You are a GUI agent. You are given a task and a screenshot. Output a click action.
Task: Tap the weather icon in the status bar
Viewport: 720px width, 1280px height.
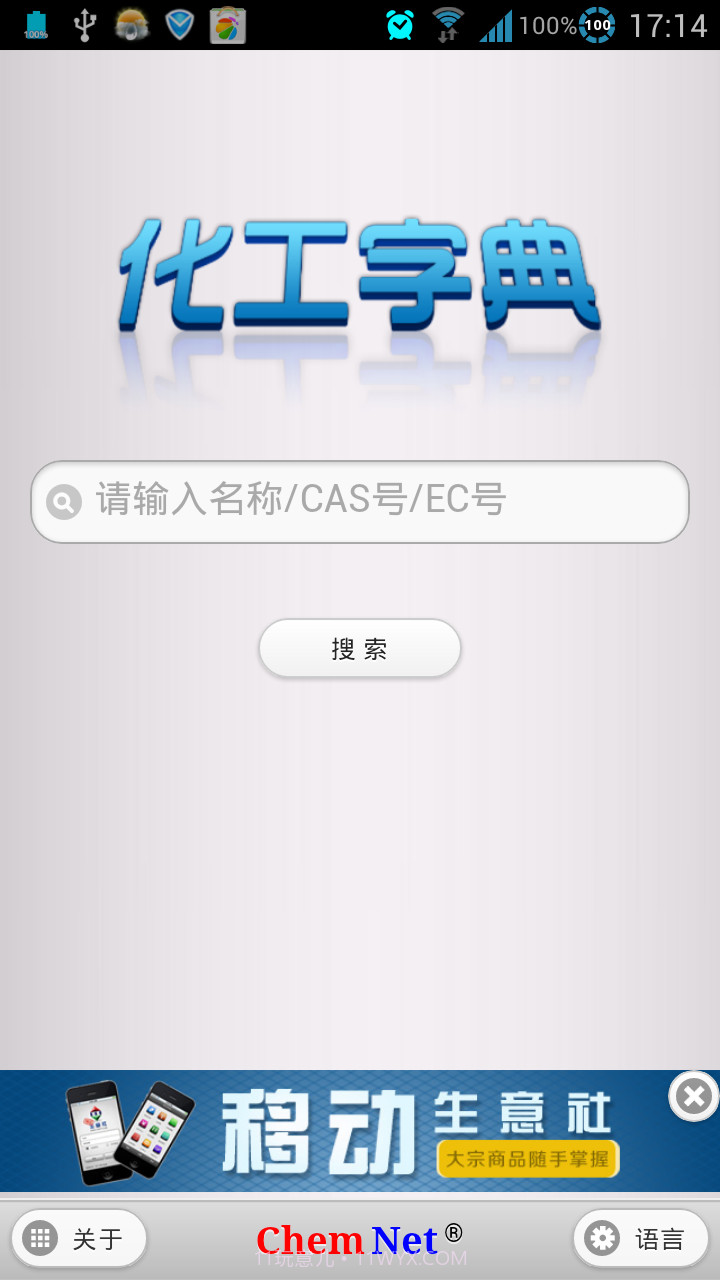[131, 24]
